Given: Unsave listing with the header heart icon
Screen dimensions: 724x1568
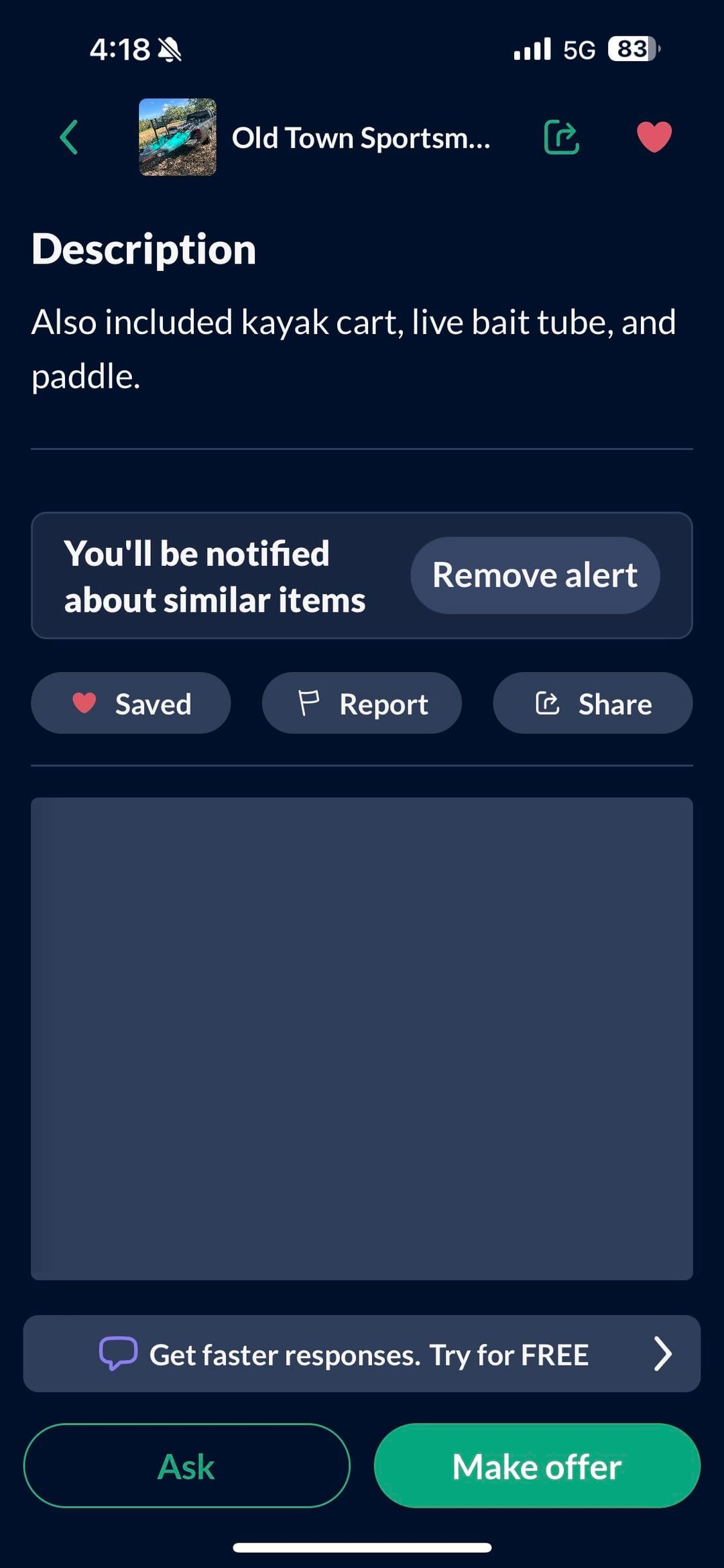Looking at the screenshot, I should click(654, 137).
